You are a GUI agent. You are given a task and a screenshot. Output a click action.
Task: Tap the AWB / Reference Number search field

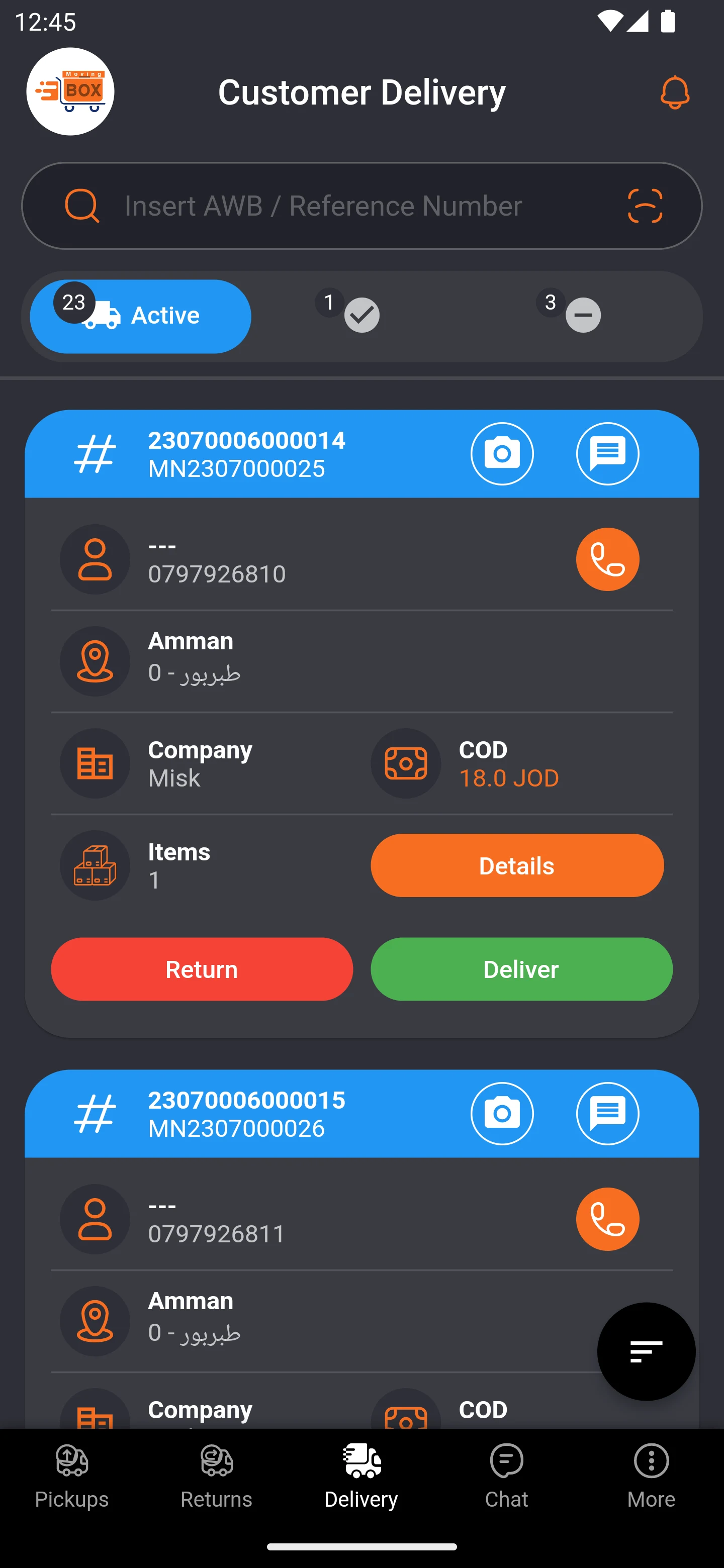pos(361,206)
